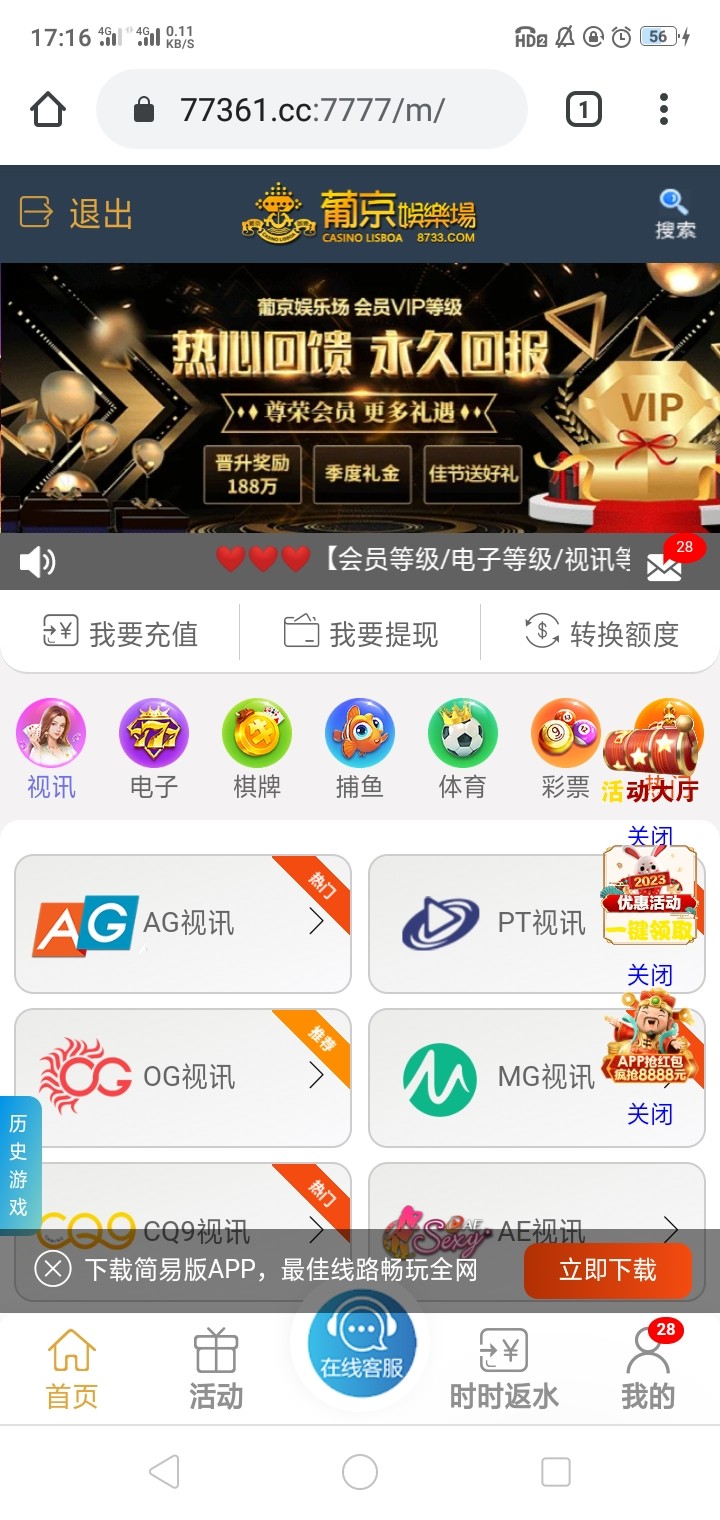The width and height of the screenshot is (720, 1520).
Task: Open the OG视讯 card
Action: [183, 1077]
